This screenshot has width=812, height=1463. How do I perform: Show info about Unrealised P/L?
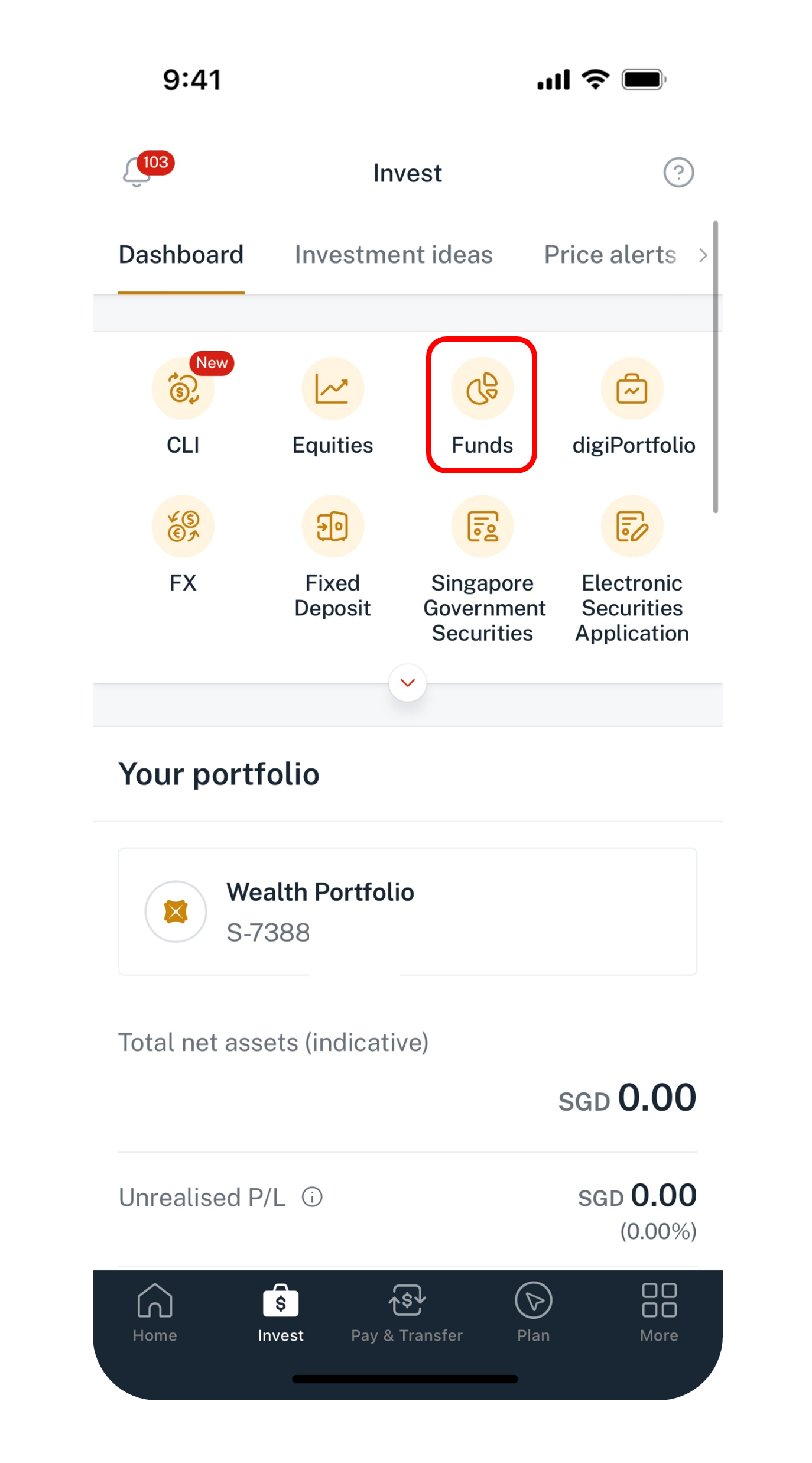point(312,1197)
